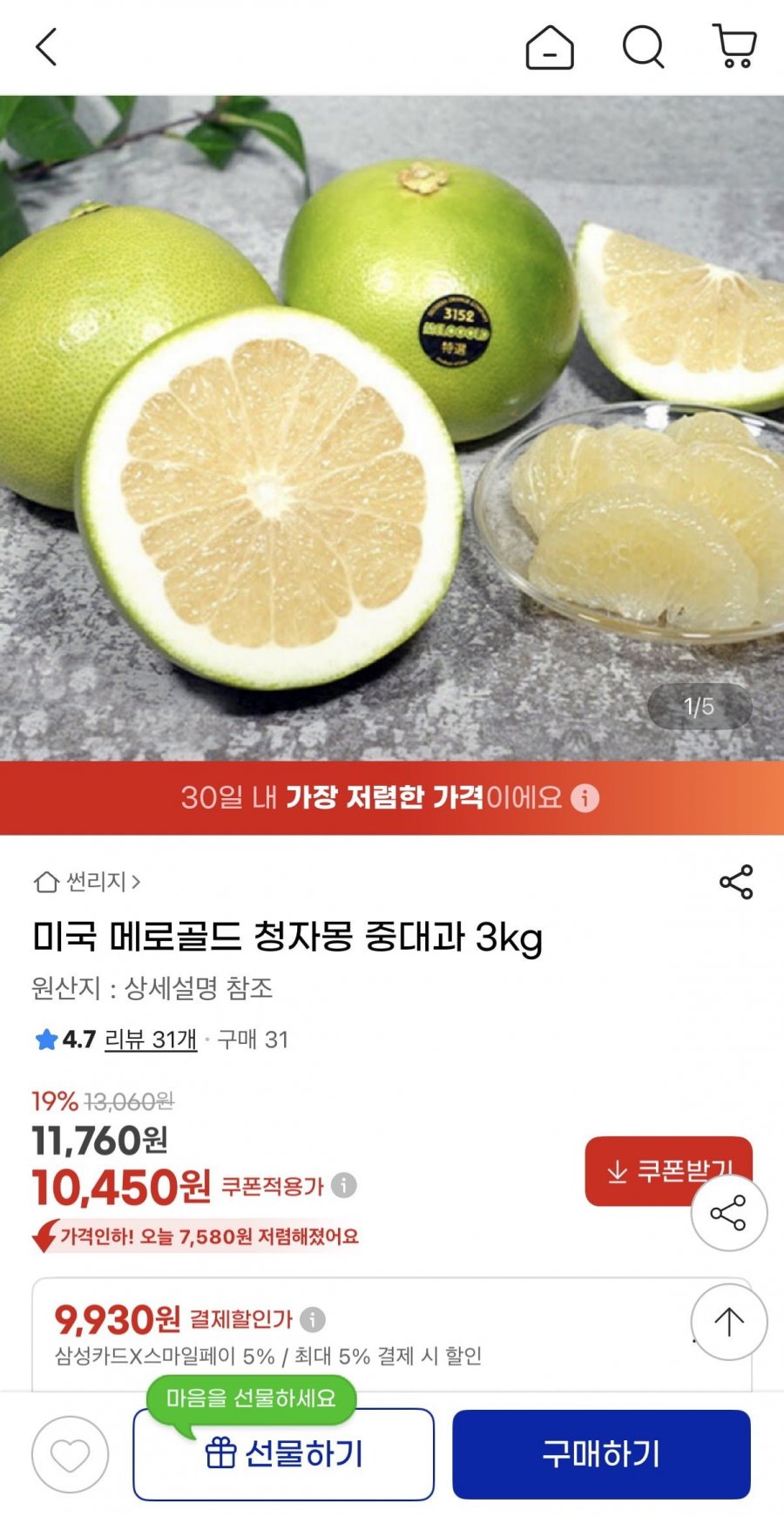Open the search icon in the top bar
784x1517 pixels.
[643, 48]
